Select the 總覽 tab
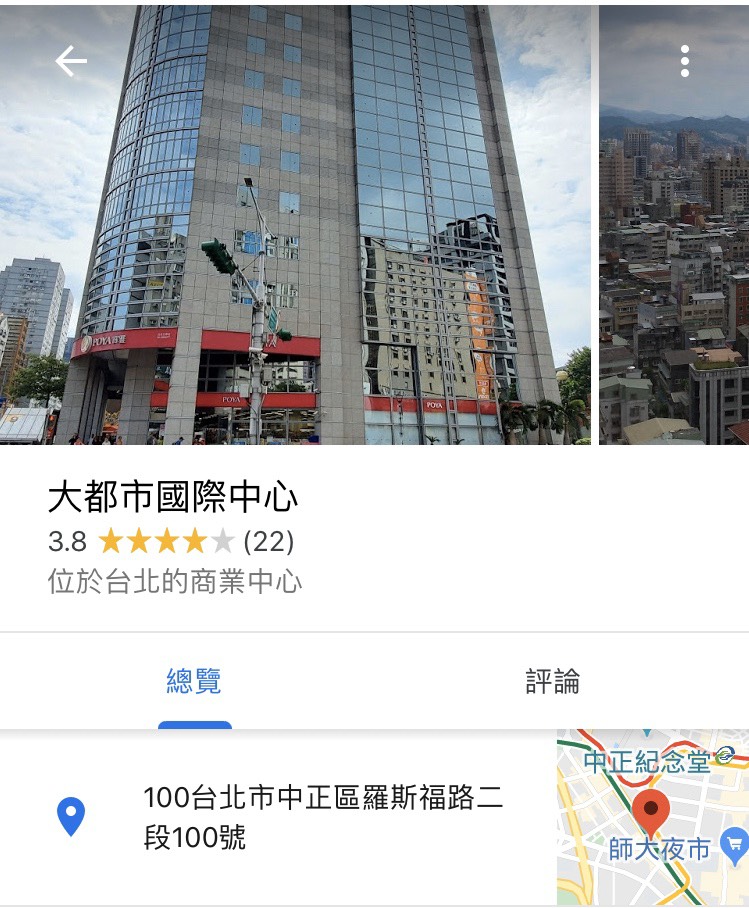This screenshot has width=749, height=908. click(194, 682)
